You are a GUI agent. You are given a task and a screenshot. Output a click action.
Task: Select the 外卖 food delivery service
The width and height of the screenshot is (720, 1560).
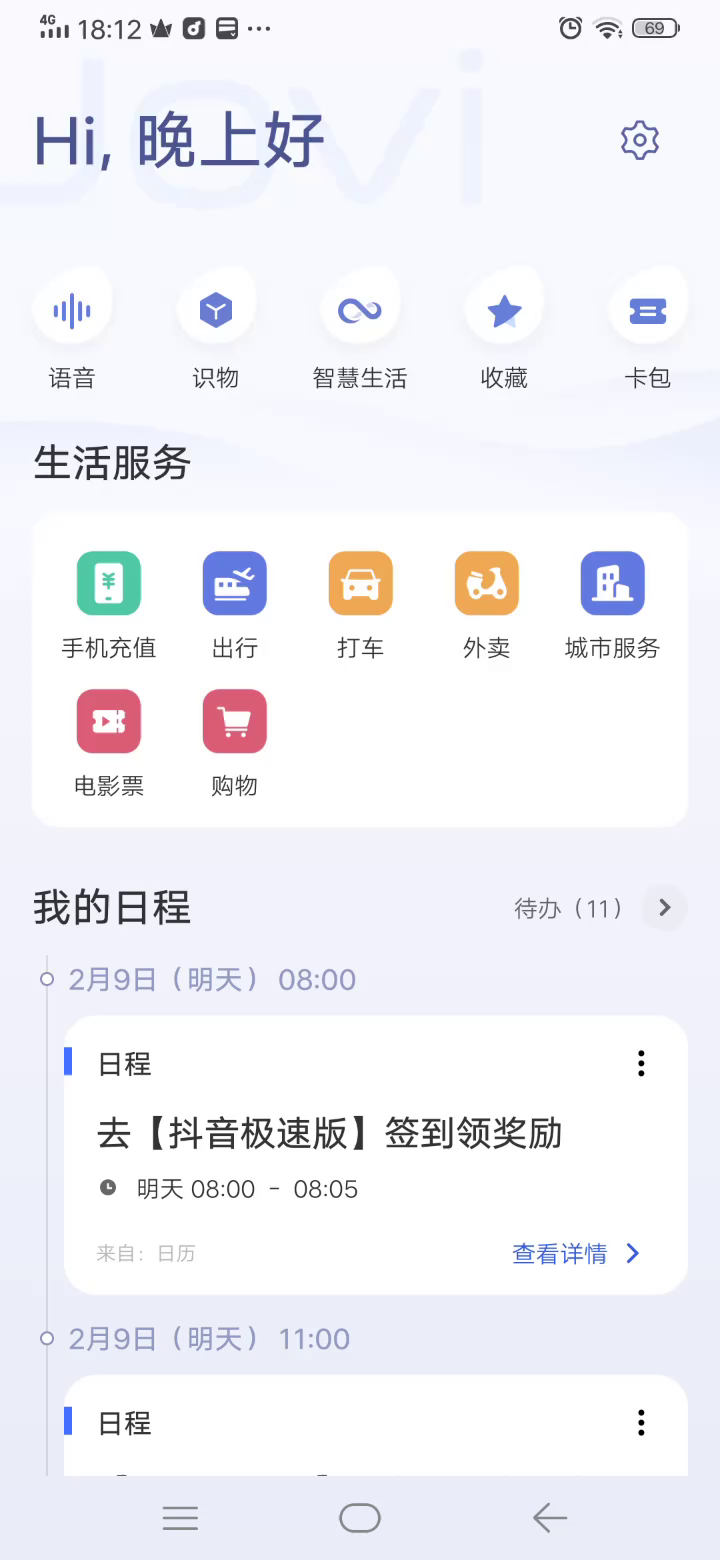point(487,606)
